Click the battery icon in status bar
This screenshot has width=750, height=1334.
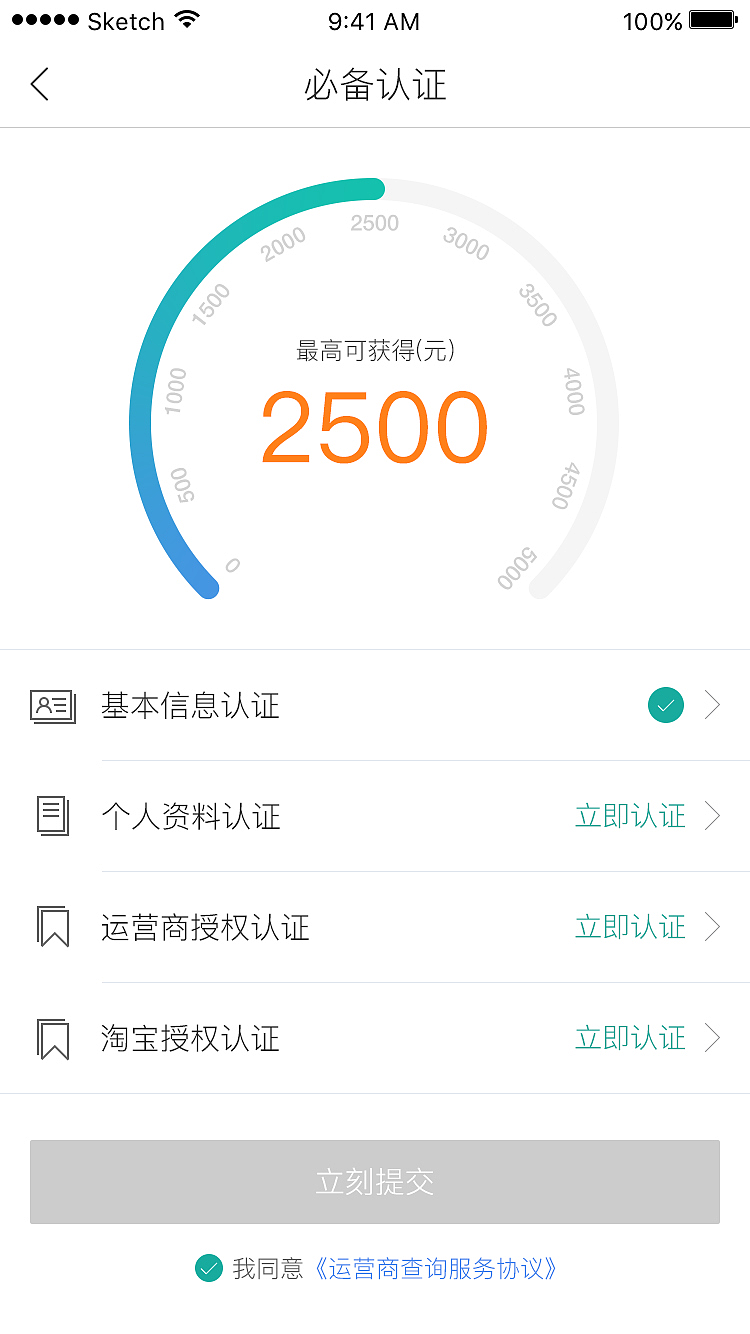(712, 18)
